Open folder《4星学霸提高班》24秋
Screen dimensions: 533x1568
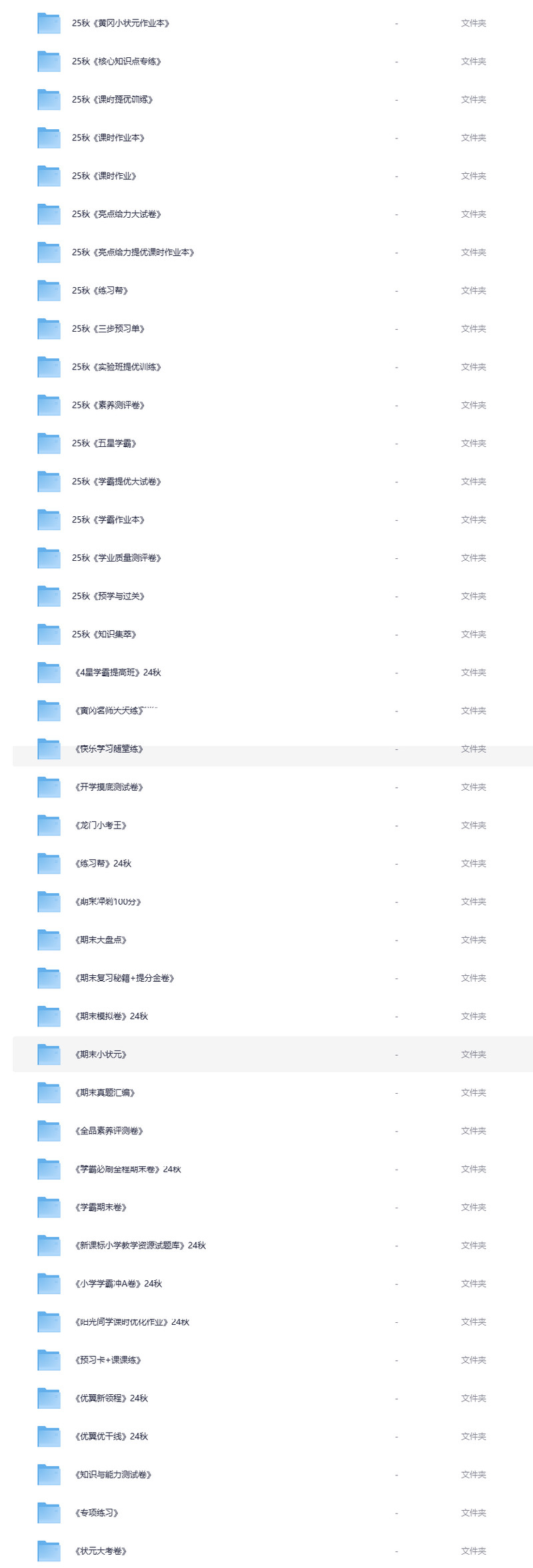coord(117,673)
